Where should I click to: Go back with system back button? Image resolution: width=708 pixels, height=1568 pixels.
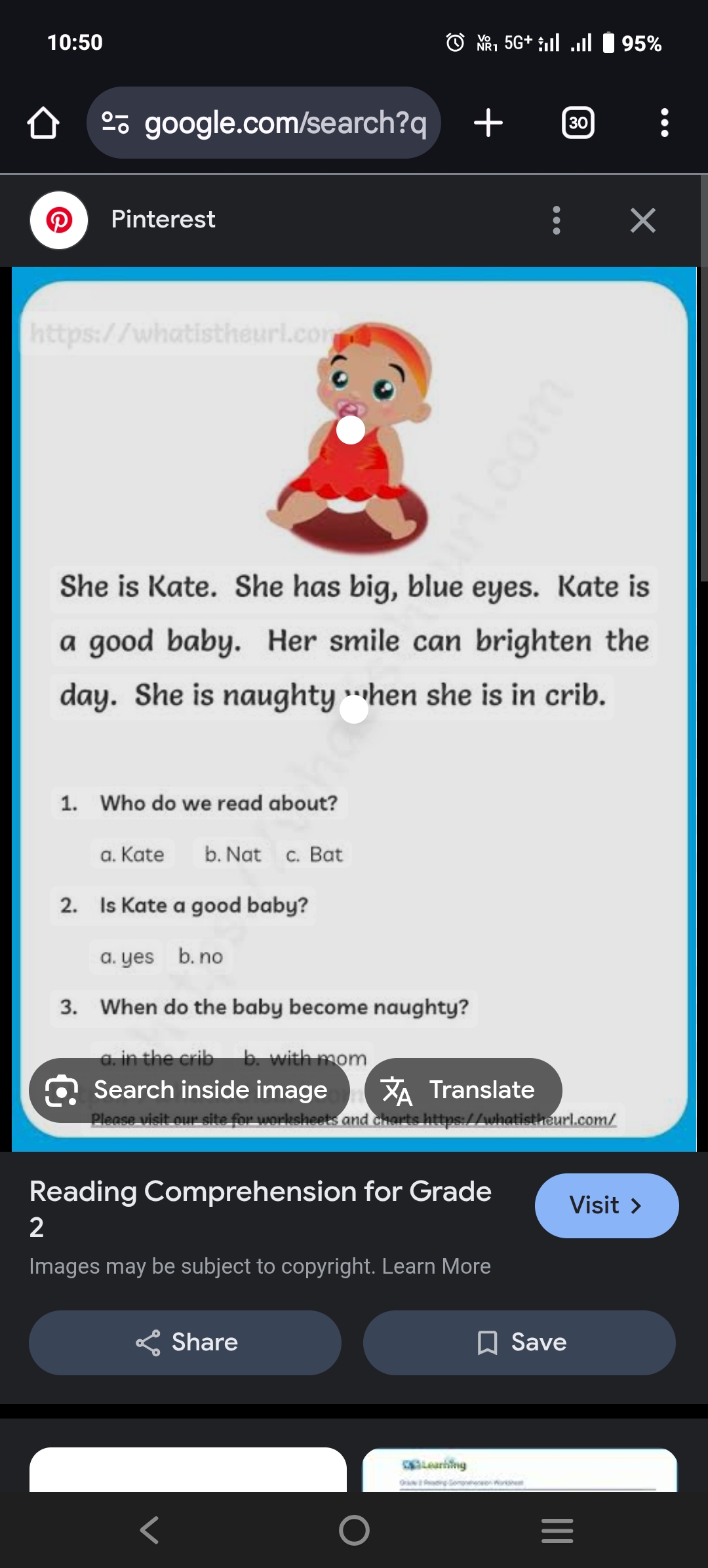(x=149, y=1530)
